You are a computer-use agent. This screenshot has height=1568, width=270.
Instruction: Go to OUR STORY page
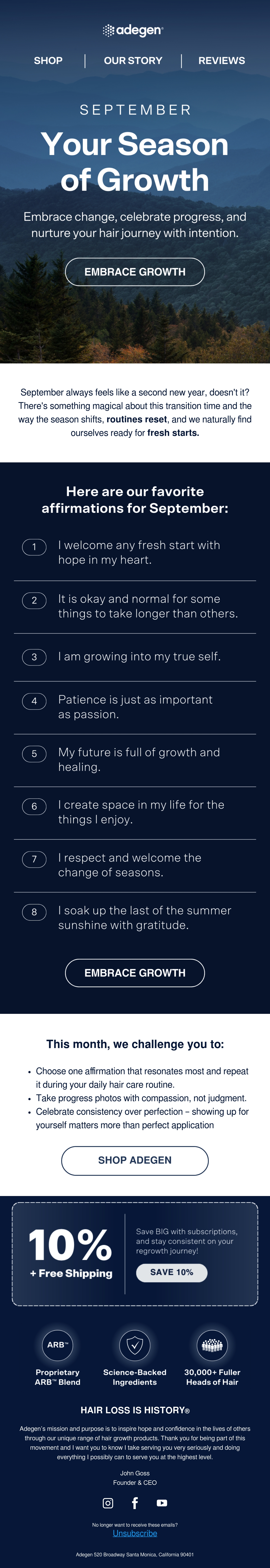[133, 61]
